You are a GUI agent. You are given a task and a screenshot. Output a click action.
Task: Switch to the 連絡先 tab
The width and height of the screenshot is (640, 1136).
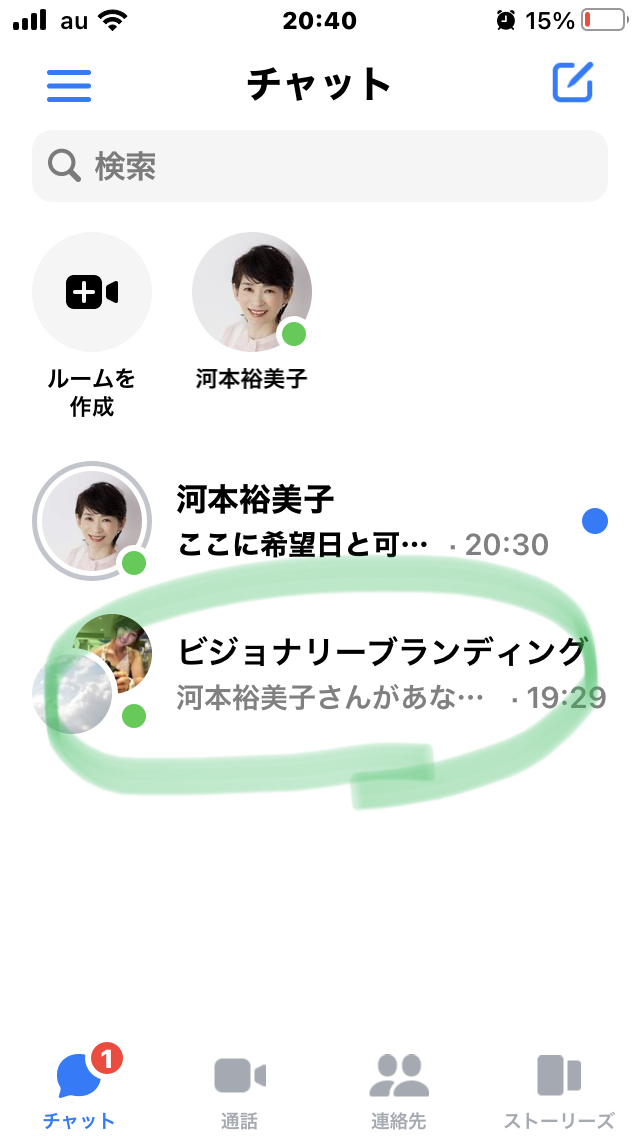[x=399, y=1090]
